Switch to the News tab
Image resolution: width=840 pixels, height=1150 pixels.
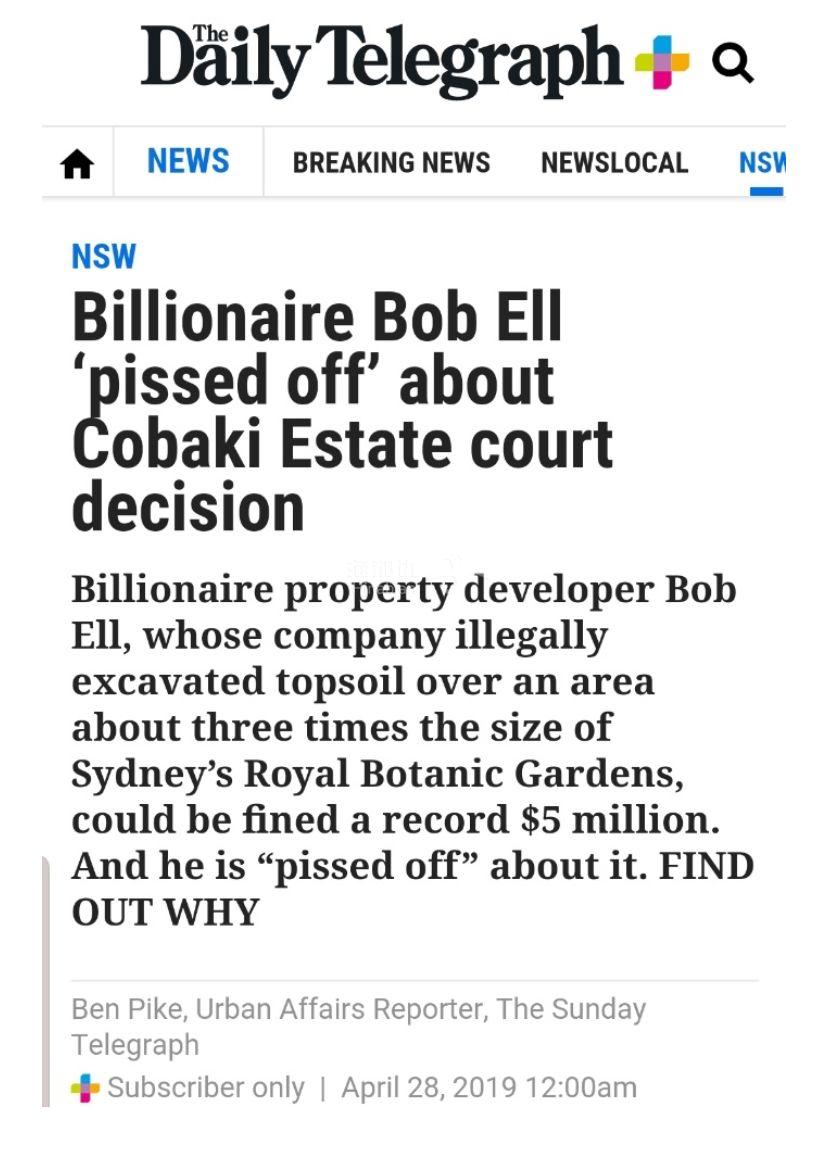(188, 161)
